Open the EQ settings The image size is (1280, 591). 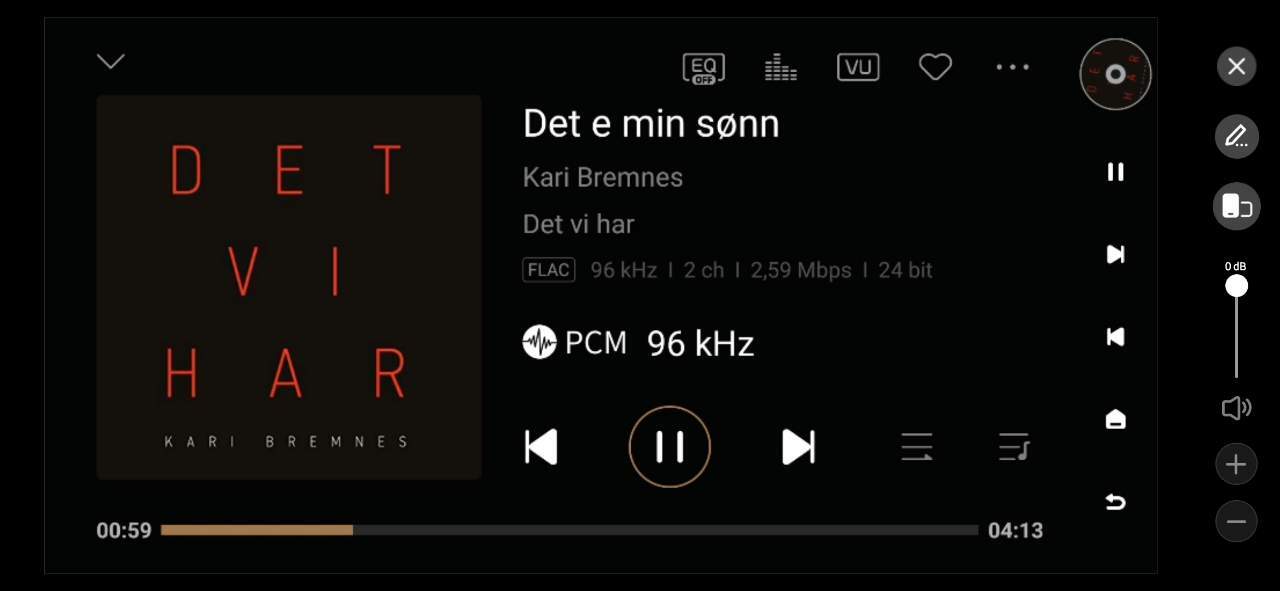(703, 68)
